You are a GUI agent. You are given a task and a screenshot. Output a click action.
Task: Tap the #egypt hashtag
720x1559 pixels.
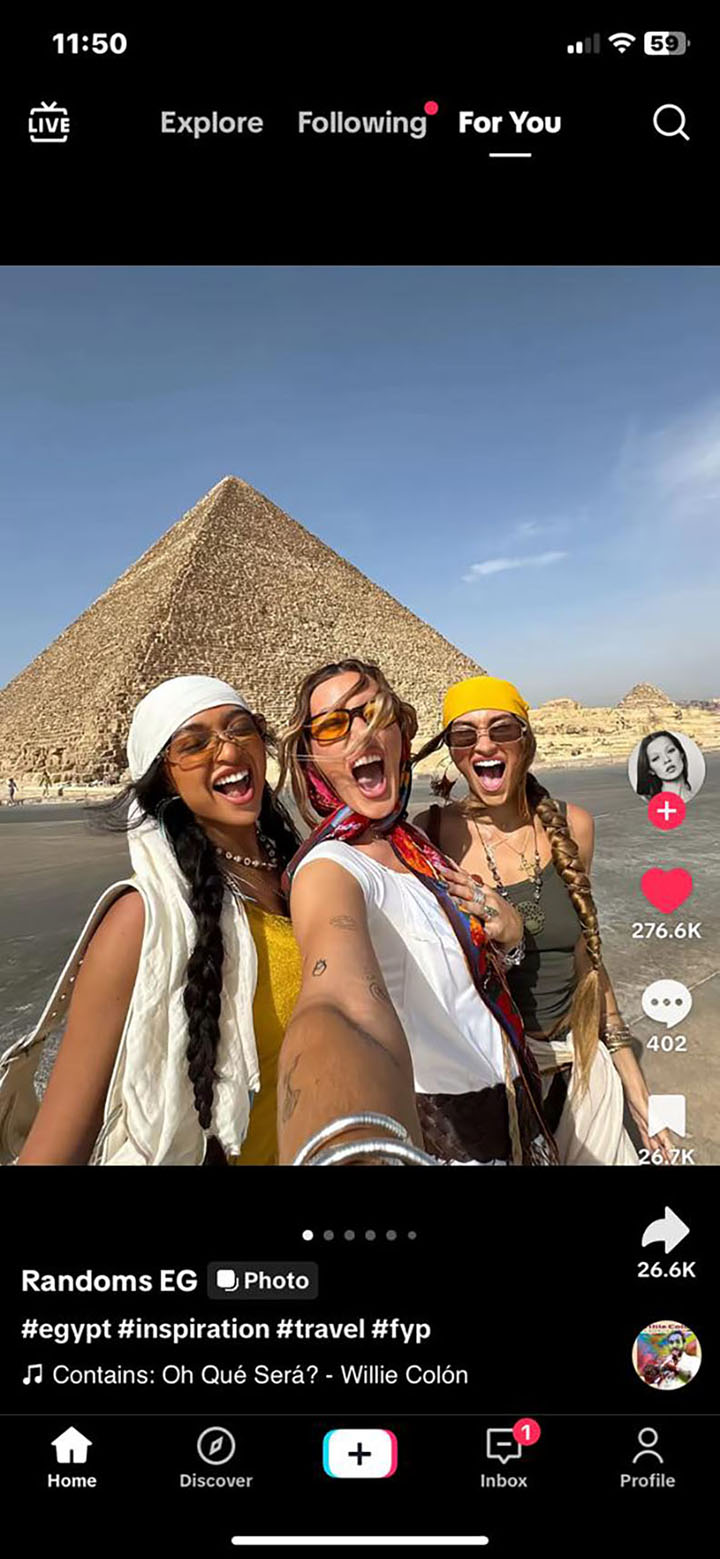click(65, 1329)
